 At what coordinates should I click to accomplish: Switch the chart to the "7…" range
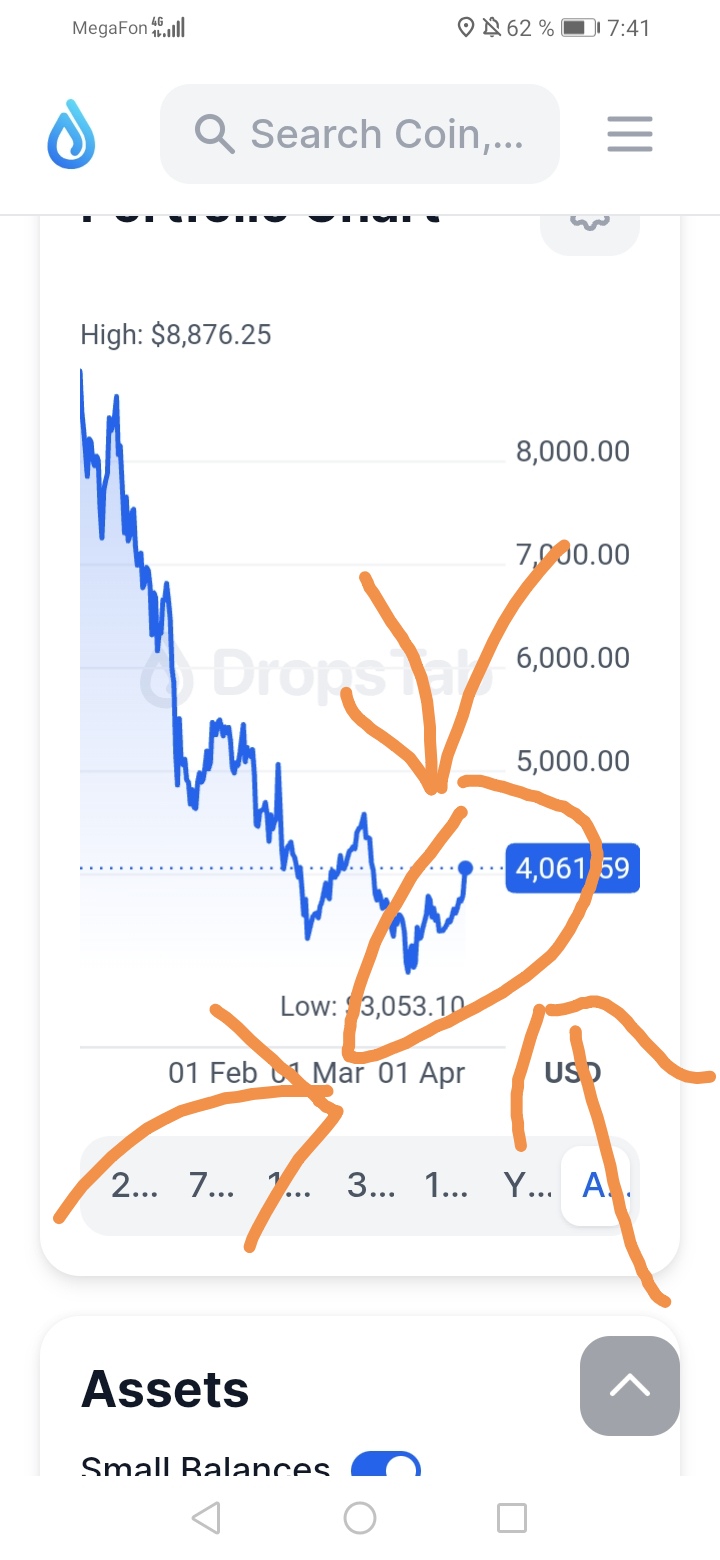pyautogui.click(x=212, y=1186)
